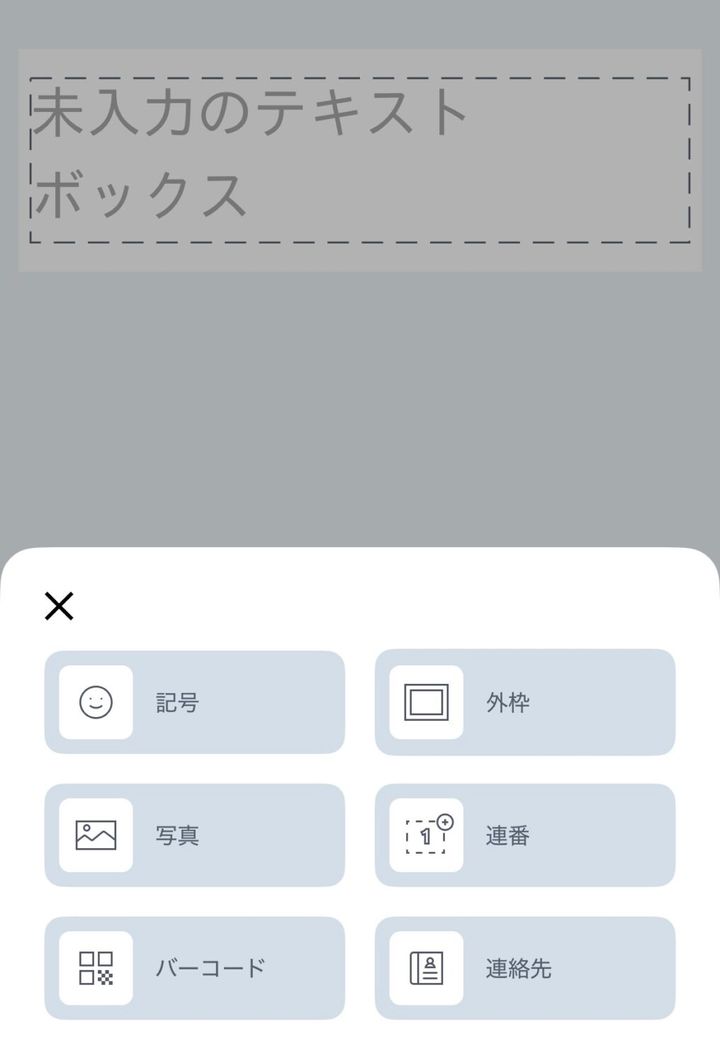
Task: Add 連番 sequential numbering
Action: pos(524,835)
